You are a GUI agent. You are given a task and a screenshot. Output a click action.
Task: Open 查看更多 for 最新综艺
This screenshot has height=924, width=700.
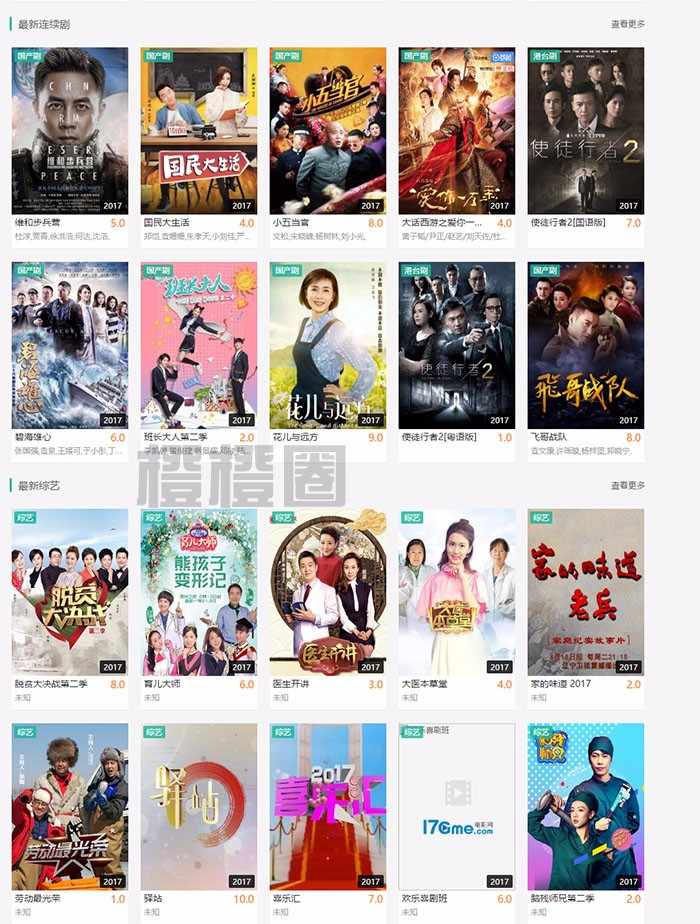(x=628, y=485)
